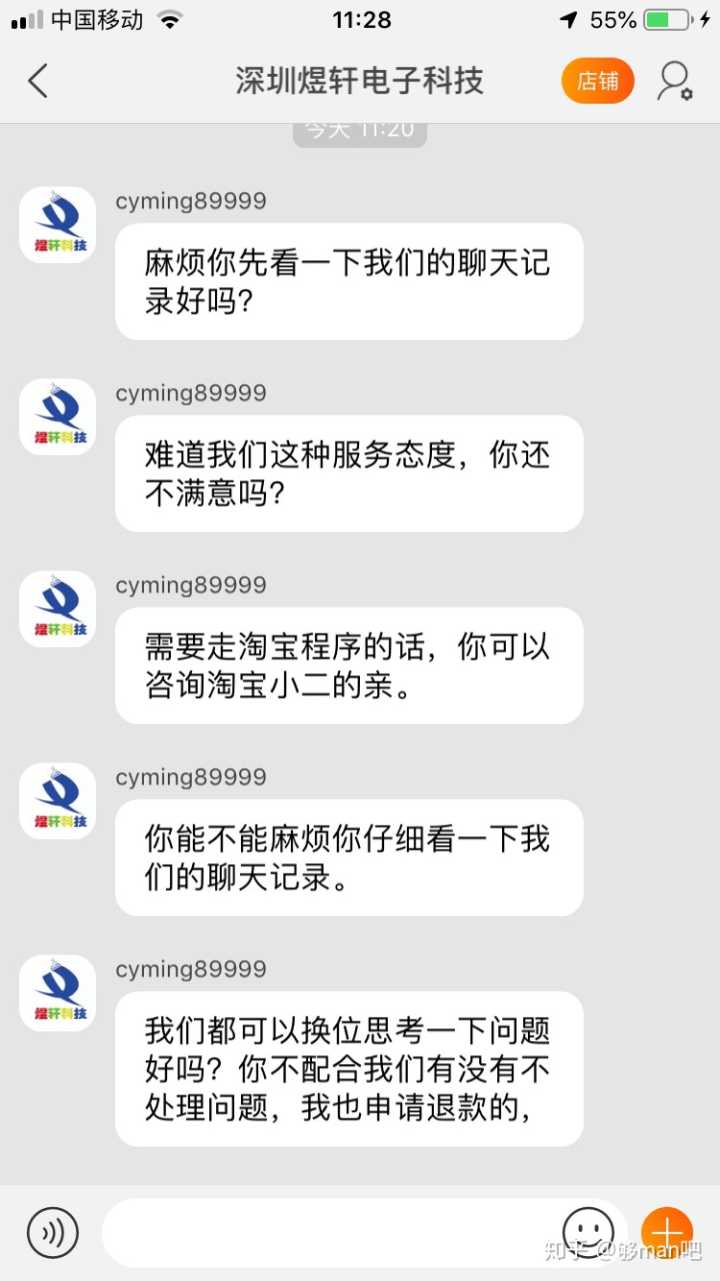Go back from the chat
This screenshot has height=1281, width=720.
(x=38, y=81)
